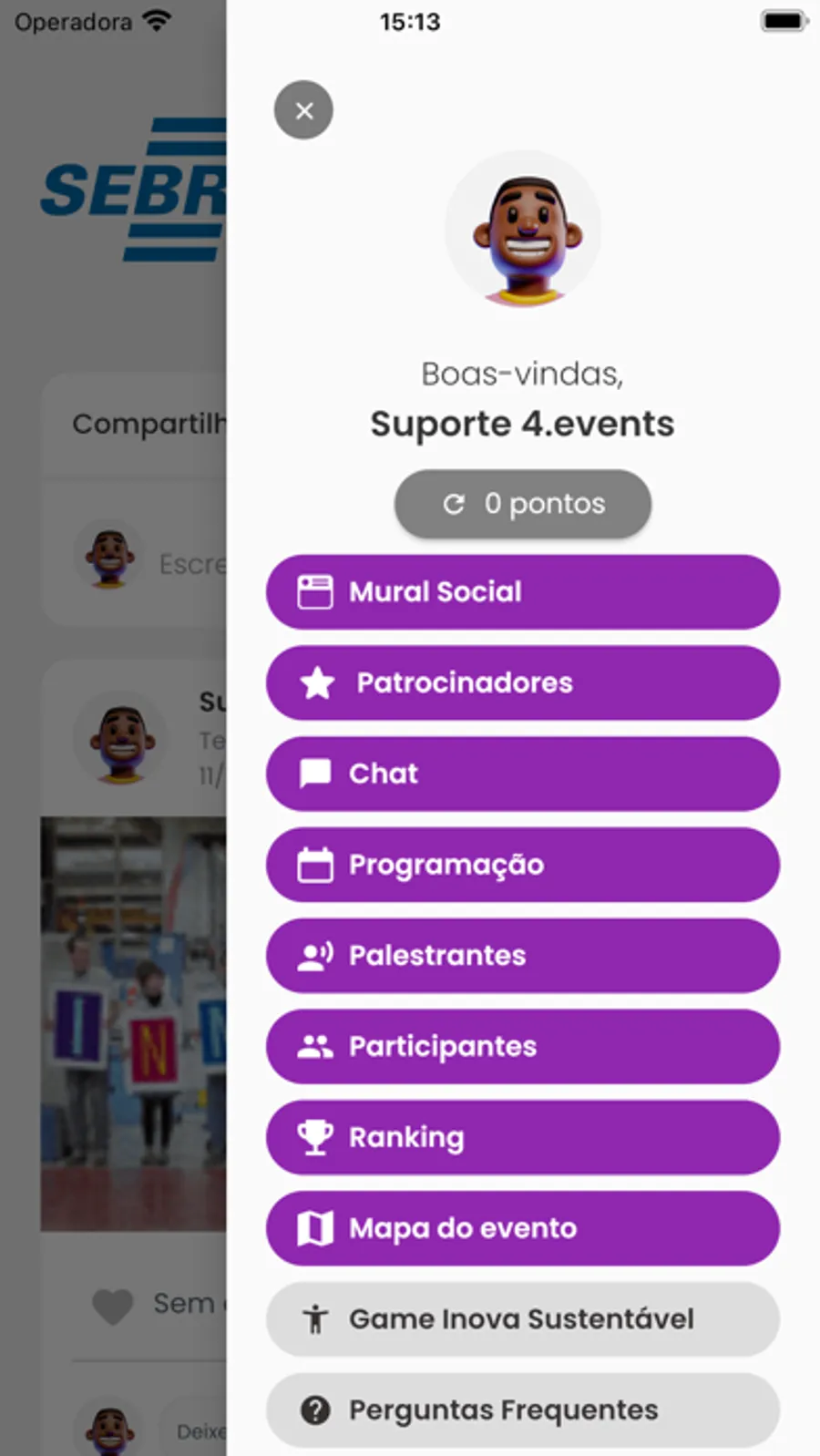This screenshot has height=1456, width=820.
Task: Open Game Inova Sustentável
Action: (x=522, y=1319)
